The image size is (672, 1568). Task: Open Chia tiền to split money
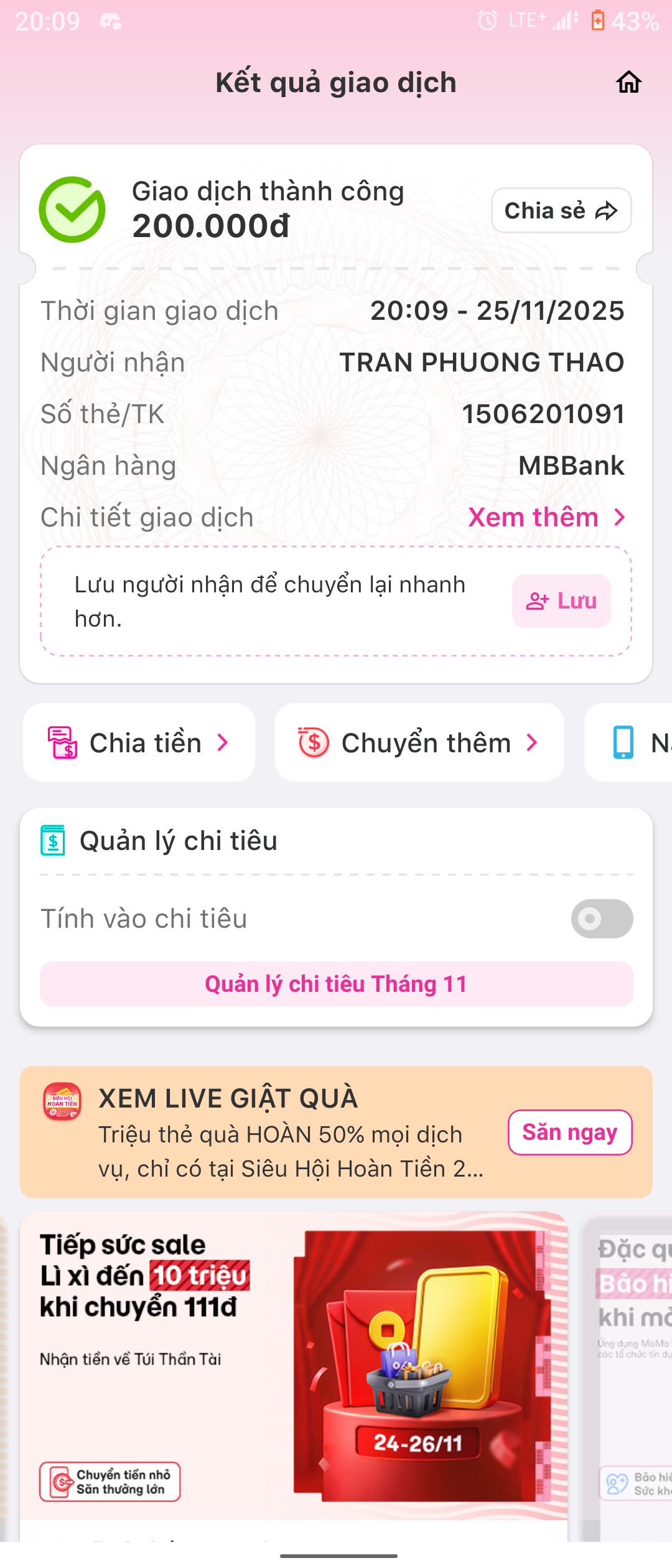[139, 743]
